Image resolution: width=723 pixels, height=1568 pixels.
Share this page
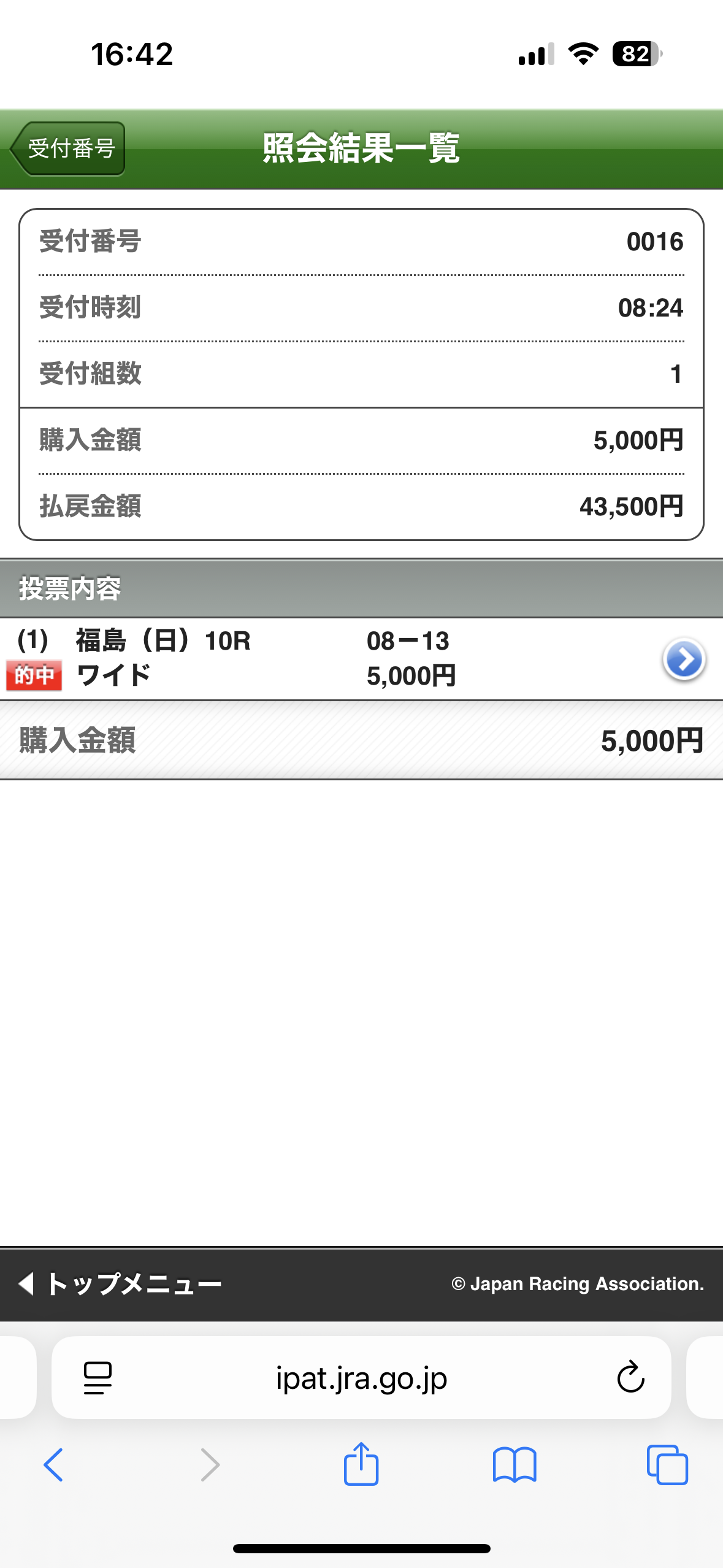pyautogui.click(x=361, y=1465)
